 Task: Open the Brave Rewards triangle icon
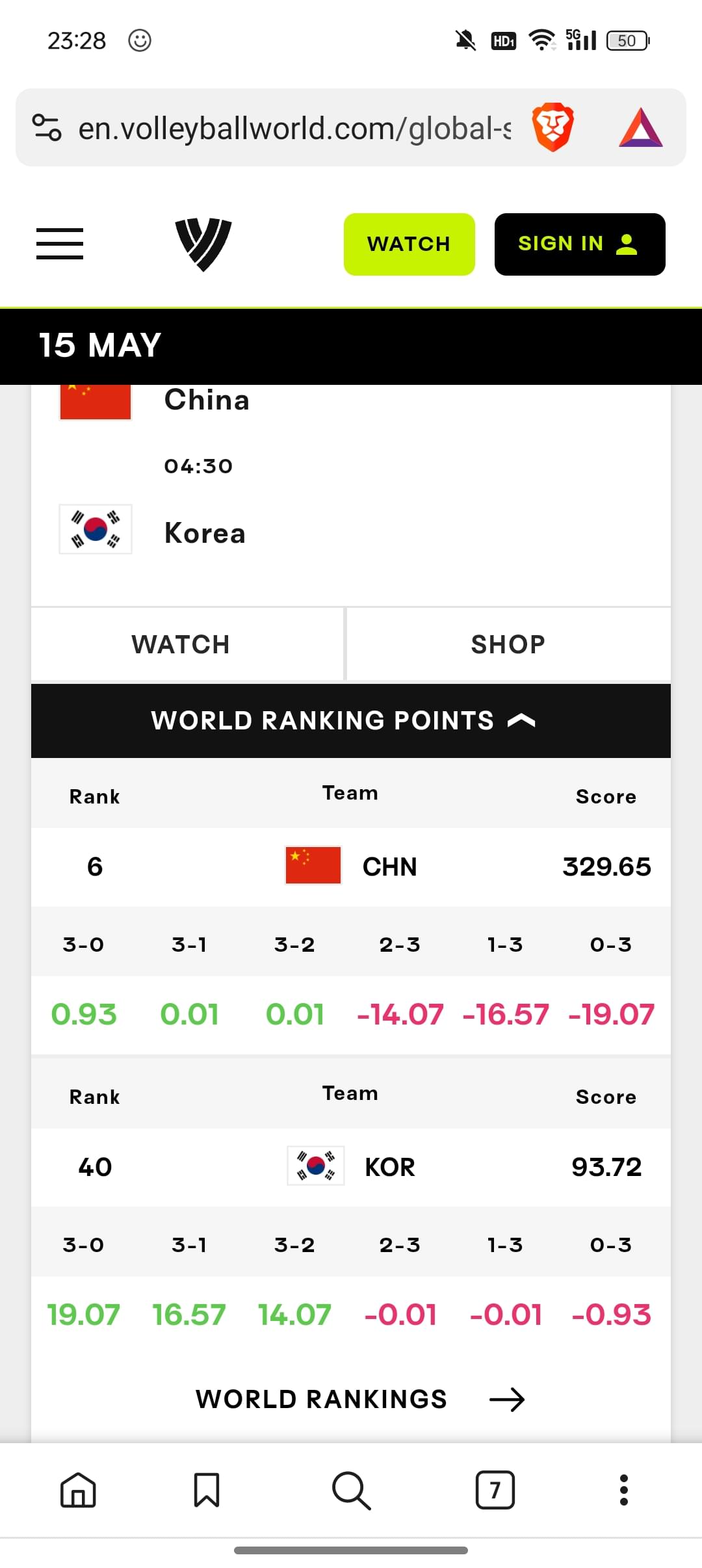pos(640,127)
